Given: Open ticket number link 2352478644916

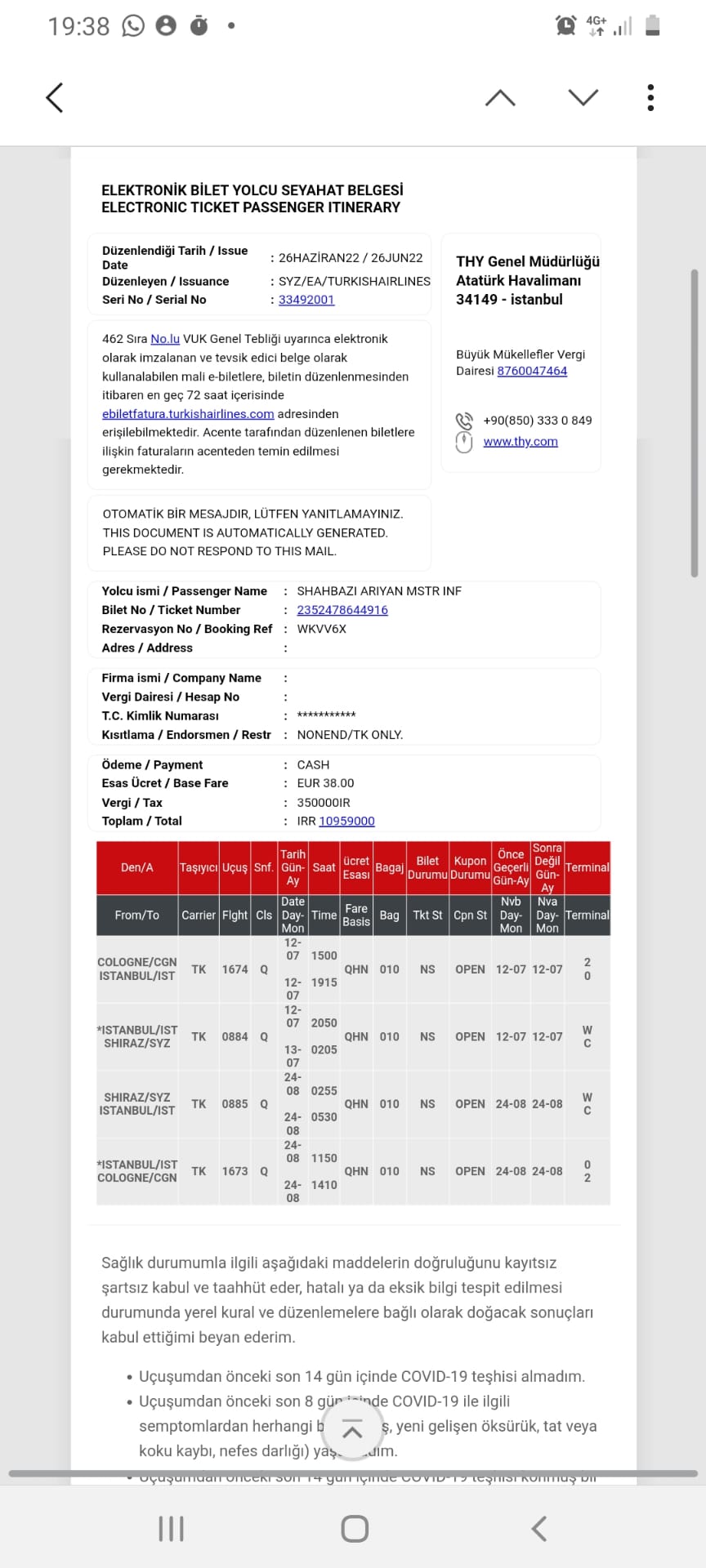Looking at the screenshot, I should (344, 609).
